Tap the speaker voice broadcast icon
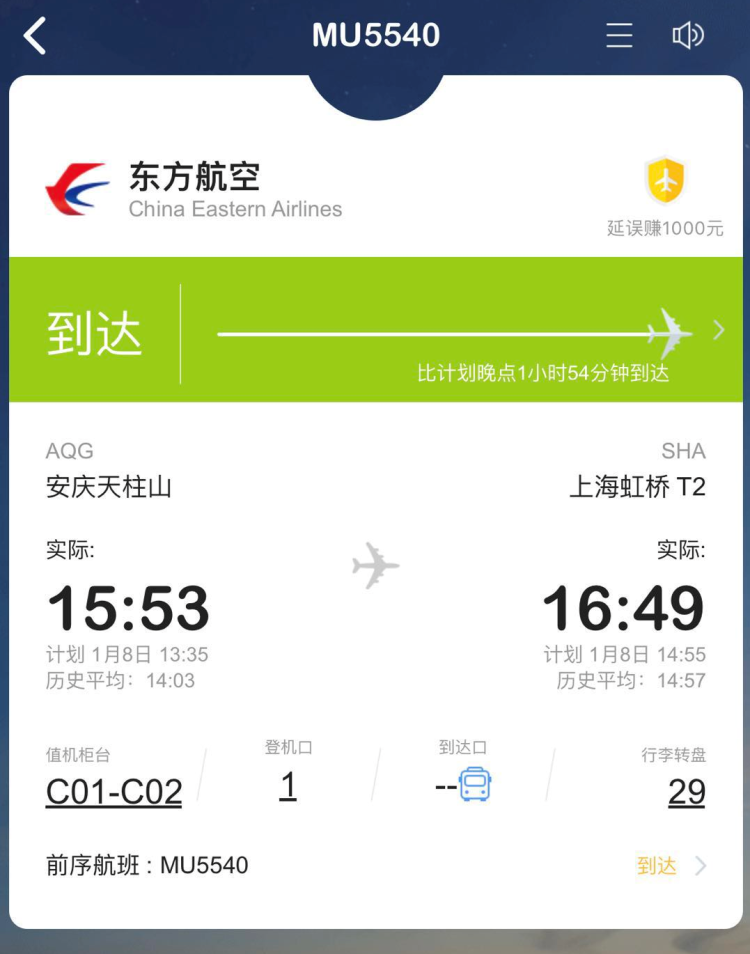Viewport: 750px width, 954px height. [x=687, y=36]
